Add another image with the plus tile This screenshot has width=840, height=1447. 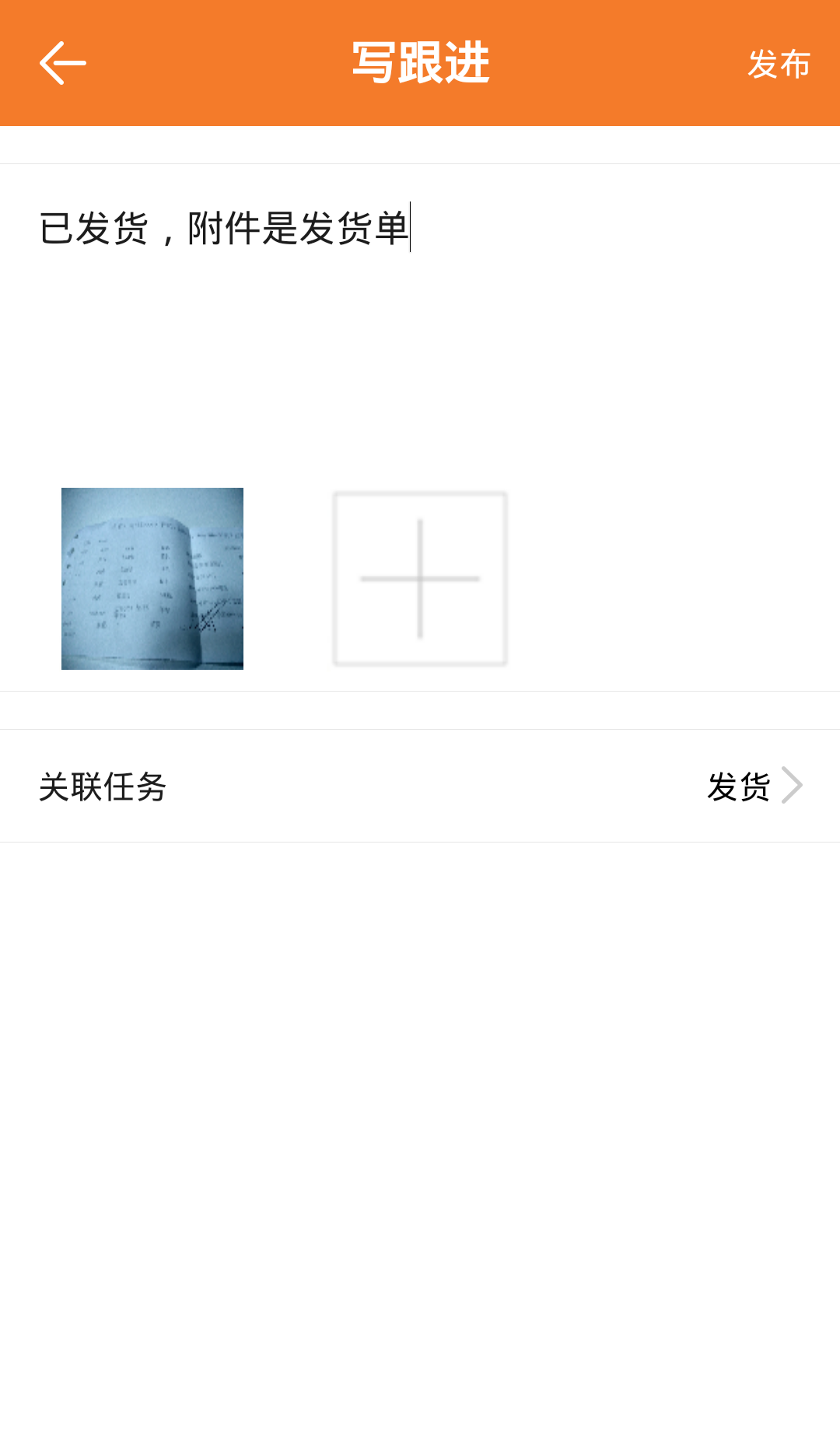pyautogui.click(x=420, y=579)
